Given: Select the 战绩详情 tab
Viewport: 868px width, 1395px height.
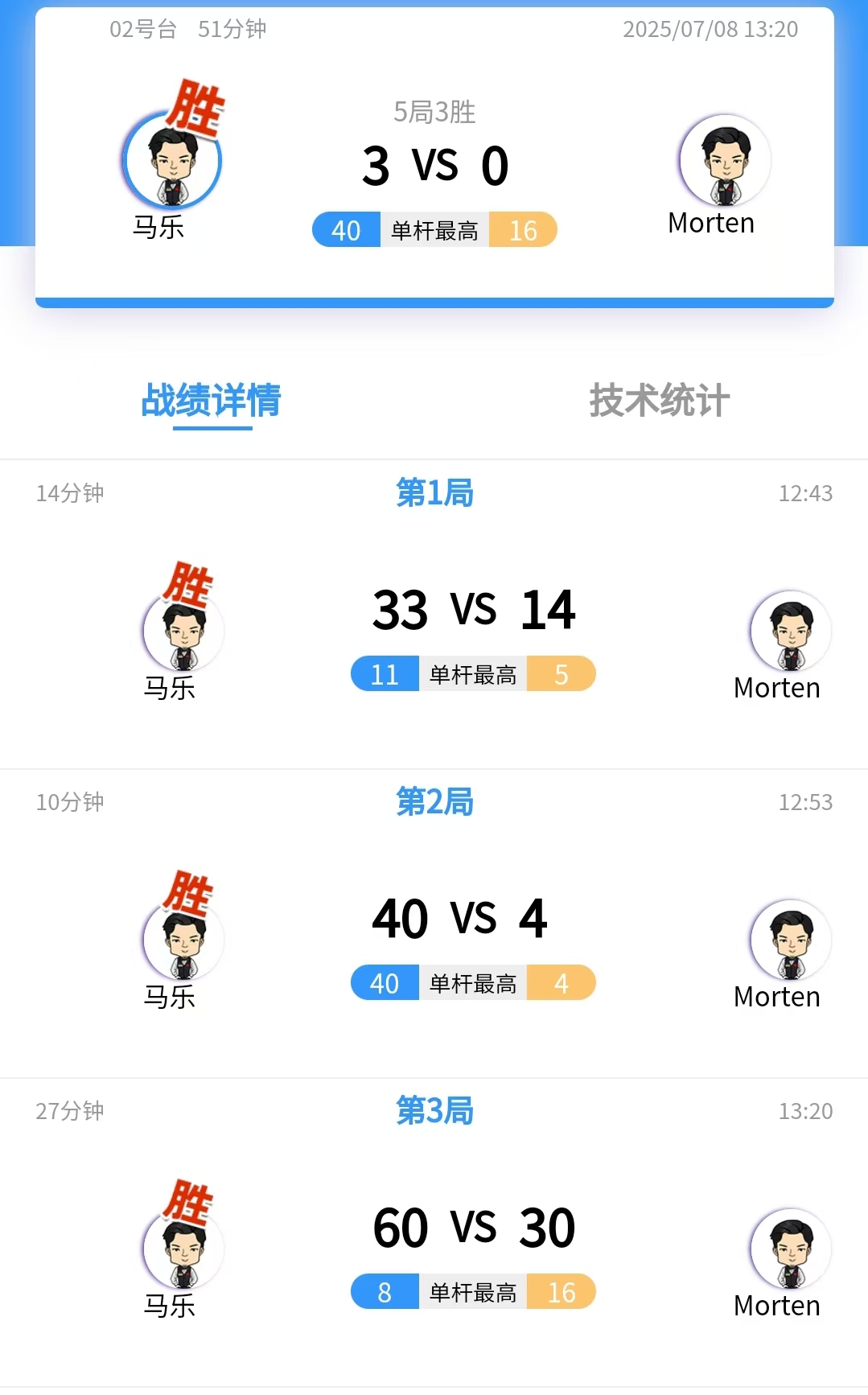Looking at the screenshot, I should [x=212, y=400].
